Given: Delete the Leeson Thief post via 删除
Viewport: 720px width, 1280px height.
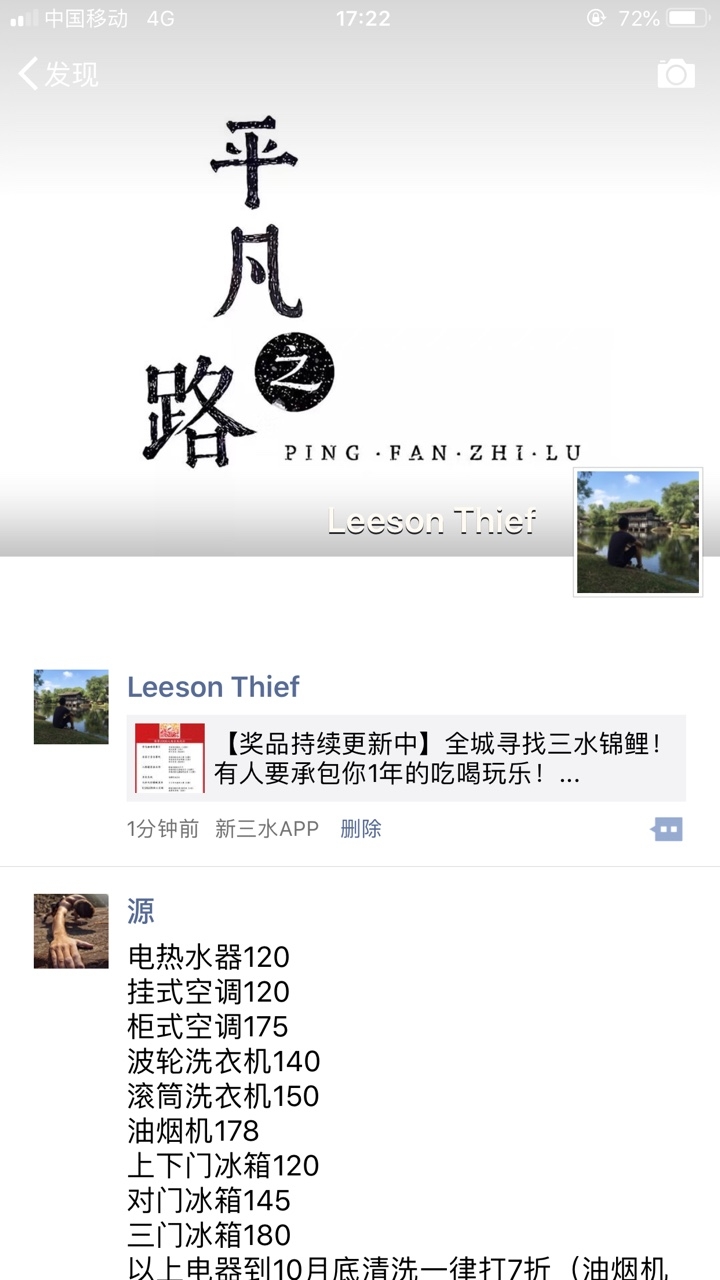Looking at the screenshot, I should pyautogui.click(x=360, y=829).
